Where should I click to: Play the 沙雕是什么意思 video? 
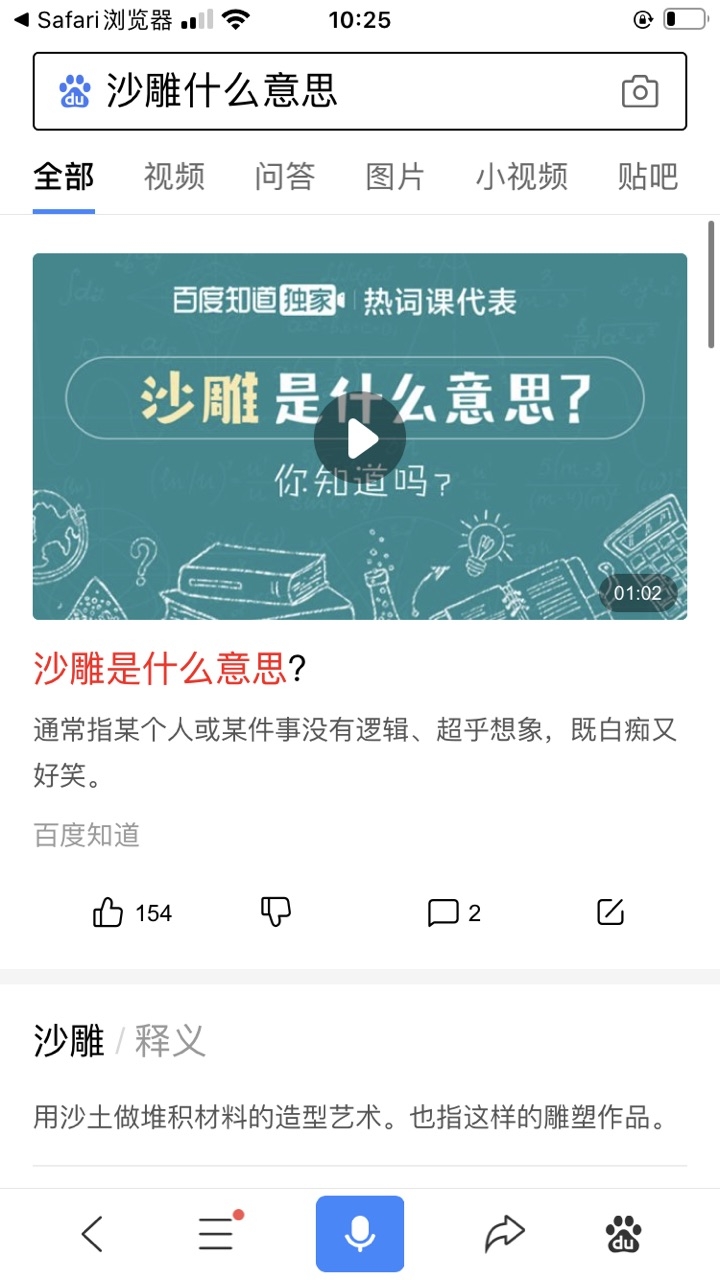[x=360, y=436]
